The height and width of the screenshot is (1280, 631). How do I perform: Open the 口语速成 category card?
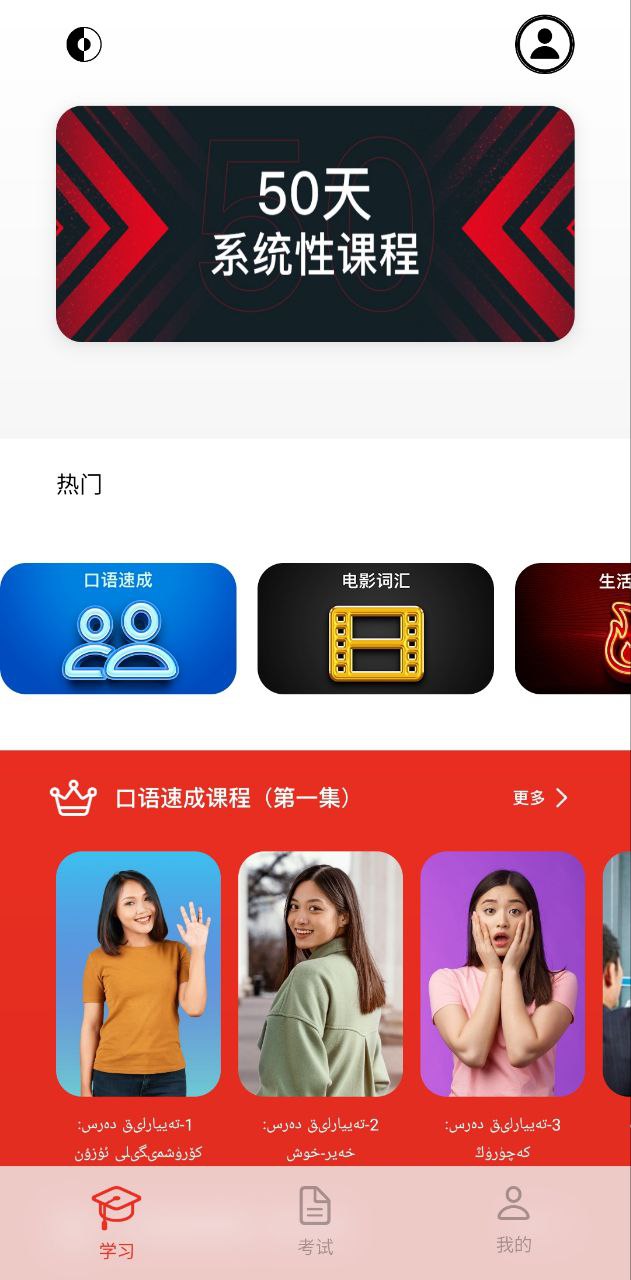(x=118, y=628)
